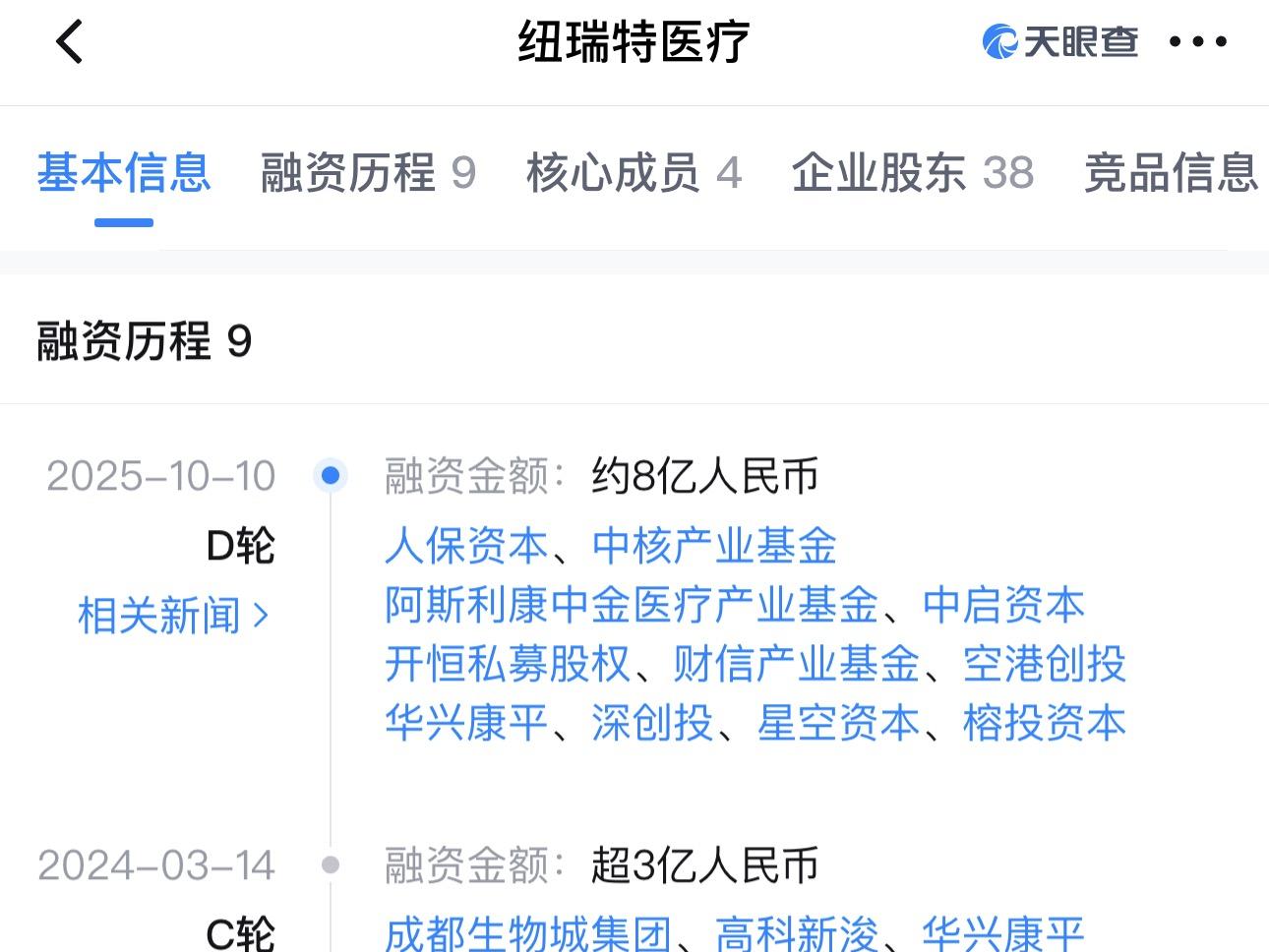Open investor 空港创投
Viewport: 1269px width, 952px height.
pyautogui.click(x=1044, y=664)
